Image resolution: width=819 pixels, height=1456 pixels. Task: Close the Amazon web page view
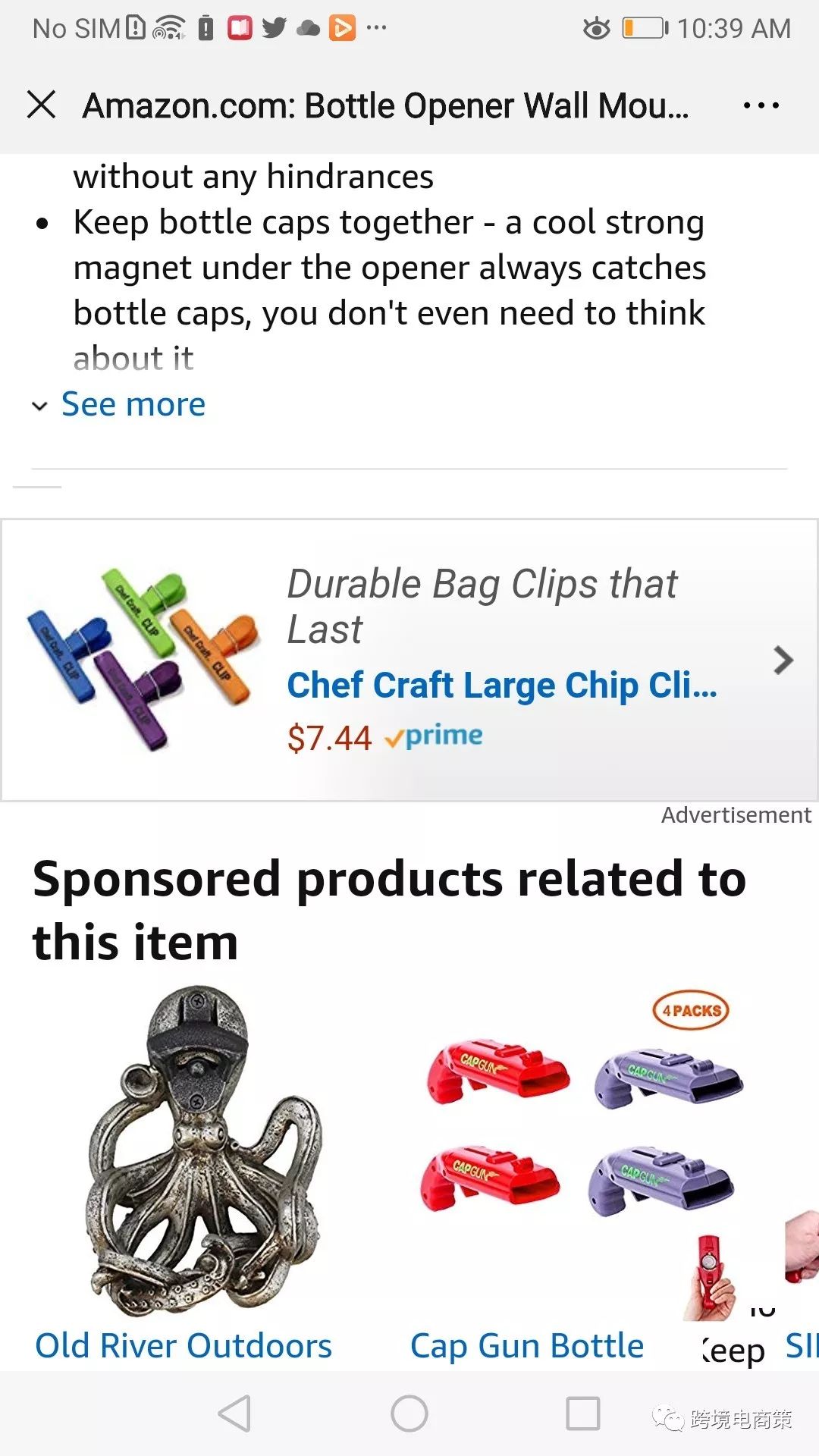(x=41, y=105)
